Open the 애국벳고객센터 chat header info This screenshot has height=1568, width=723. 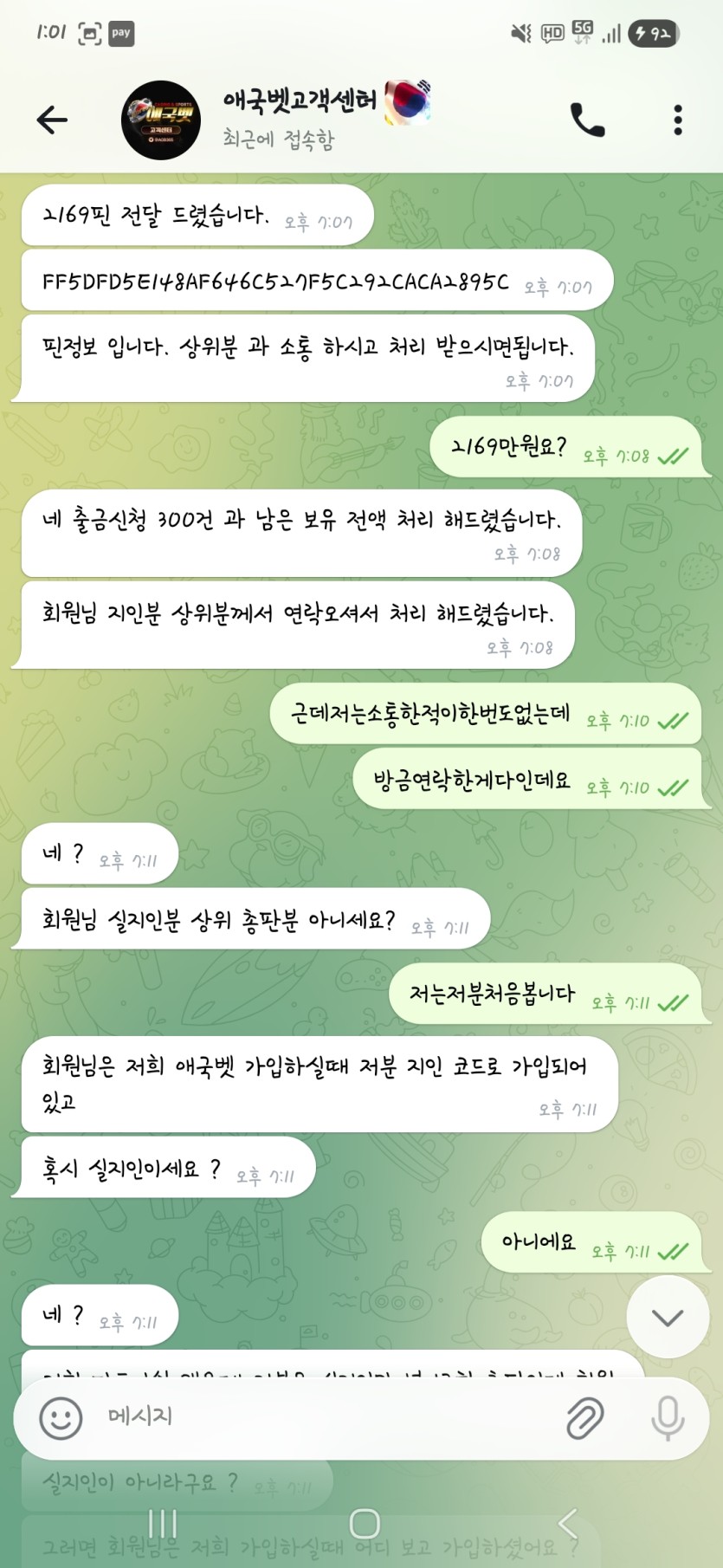pos(327,120)
